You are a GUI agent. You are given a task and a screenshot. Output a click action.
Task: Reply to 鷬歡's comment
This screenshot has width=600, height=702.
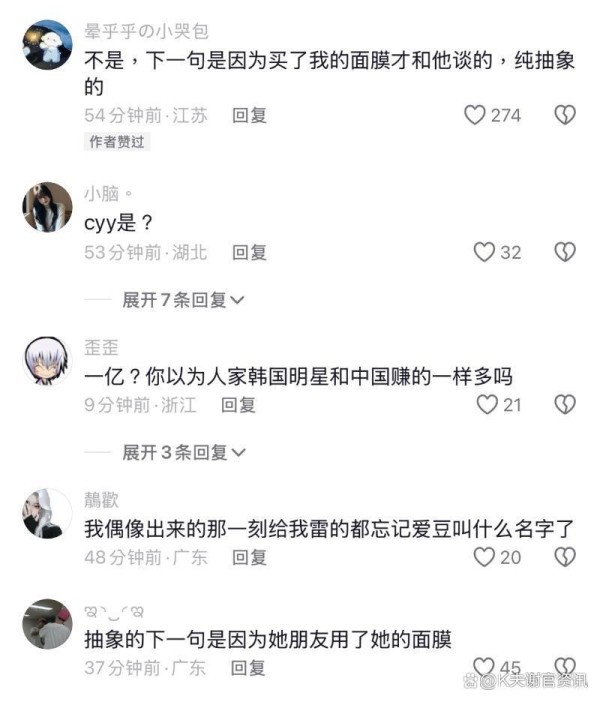pos(249,557)
